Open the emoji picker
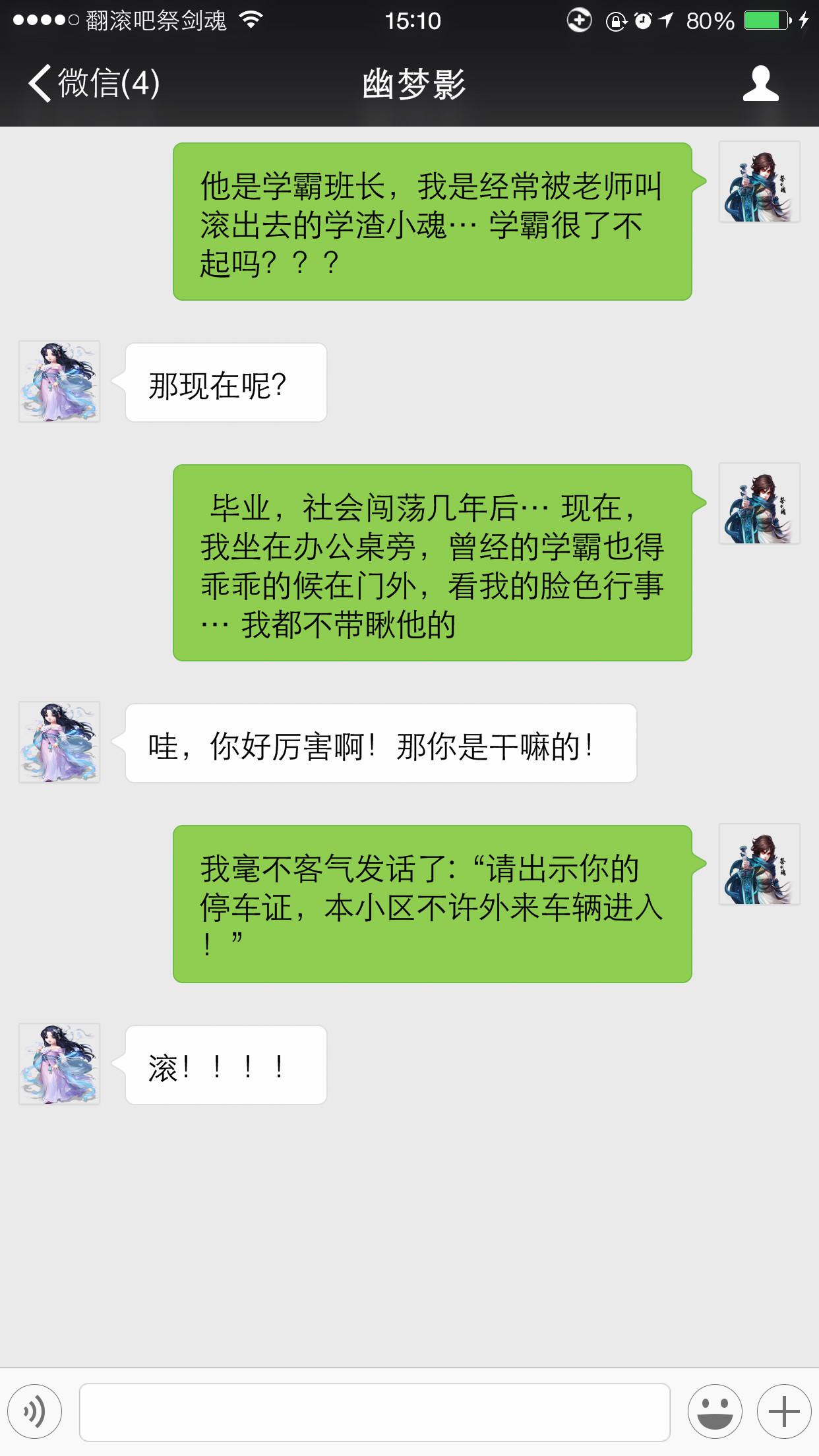Screen dimensions: 819x1456 pos(715,1411)
